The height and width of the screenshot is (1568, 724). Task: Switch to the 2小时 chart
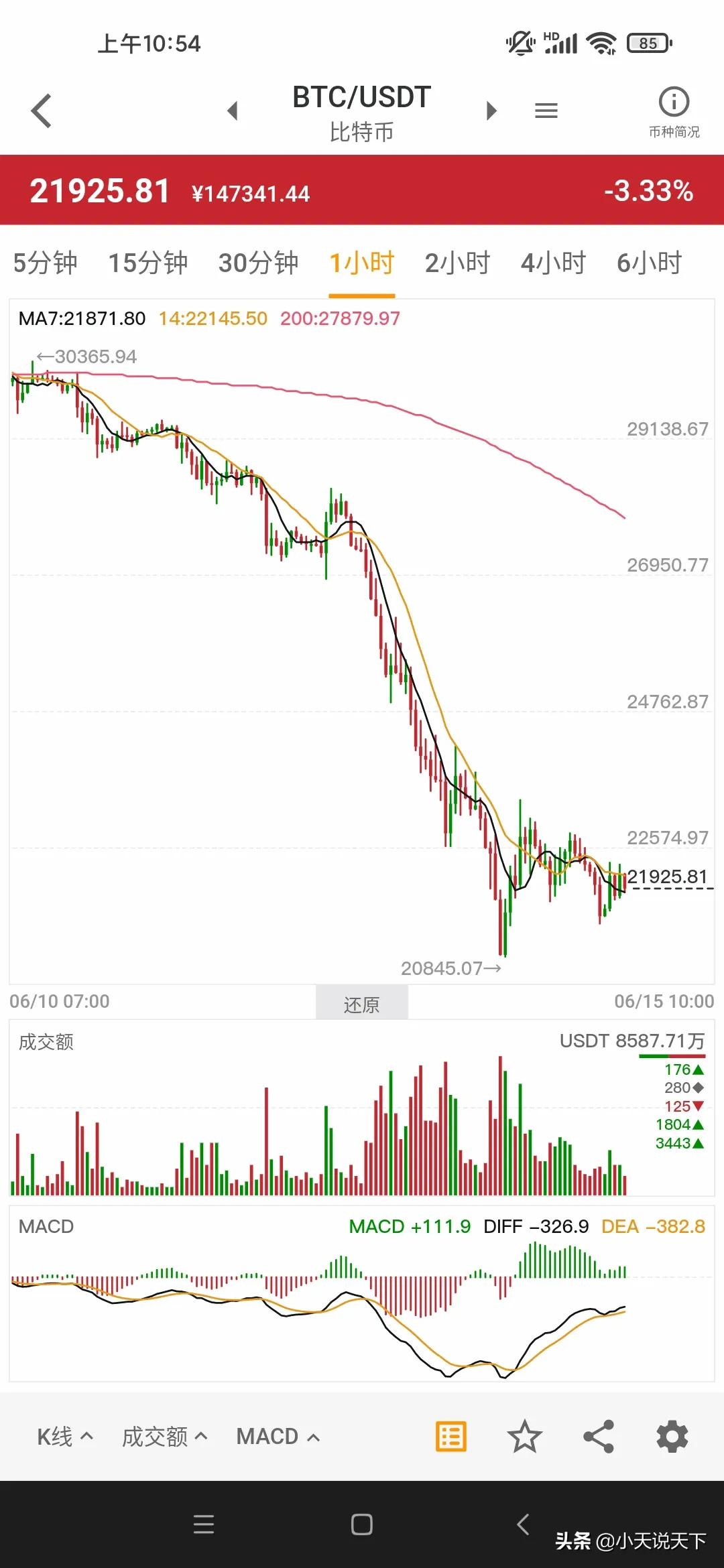point(458,263)
